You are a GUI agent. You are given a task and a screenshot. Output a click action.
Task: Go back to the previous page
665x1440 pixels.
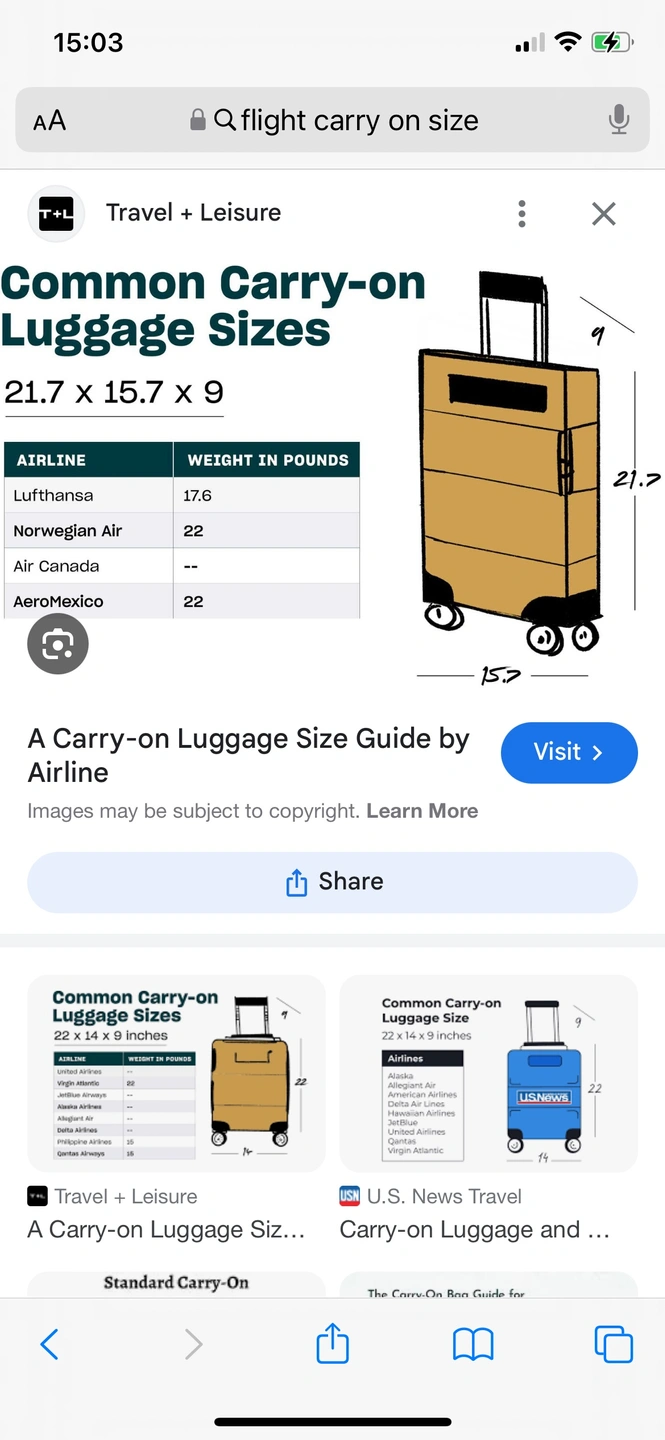coord(49,1344)
